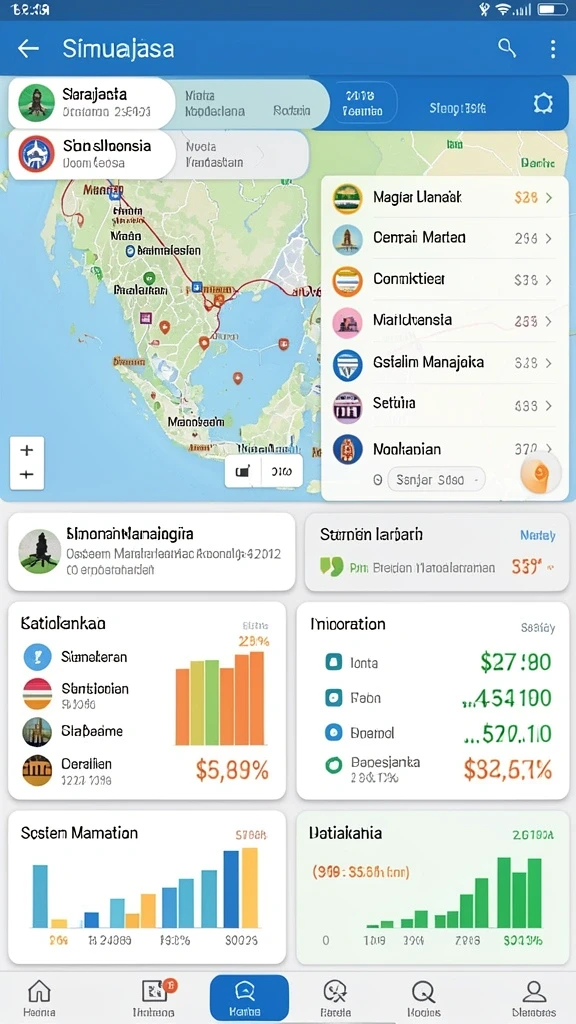Open the Matldvansia list row

click(x=444, y=321)
